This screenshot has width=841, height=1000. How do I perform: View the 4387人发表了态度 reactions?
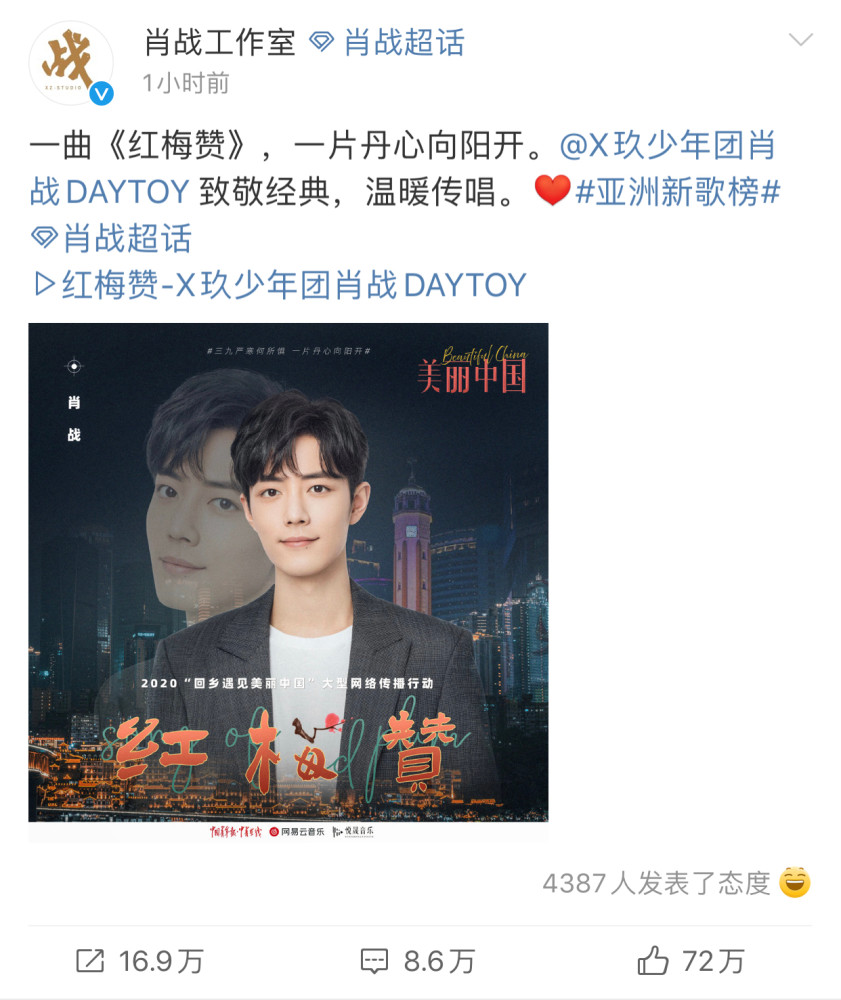coord(675,883)
